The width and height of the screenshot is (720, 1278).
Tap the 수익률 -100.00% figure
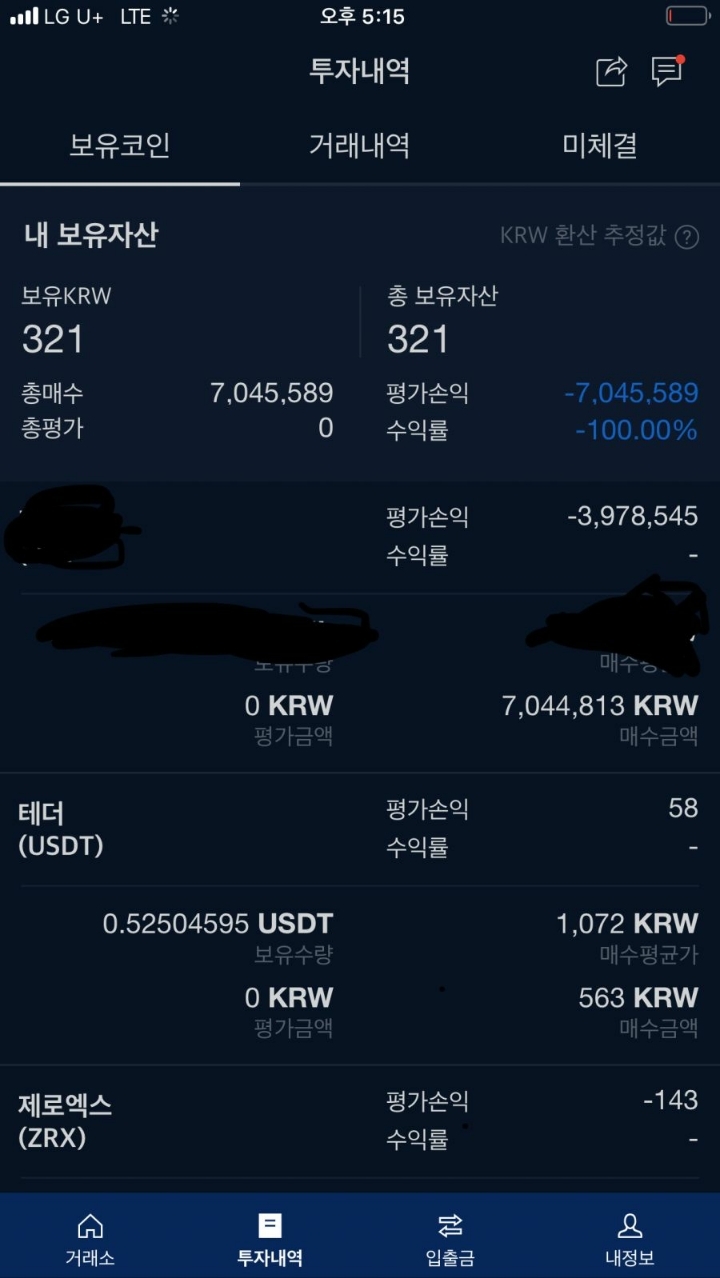tap(636, 431)
